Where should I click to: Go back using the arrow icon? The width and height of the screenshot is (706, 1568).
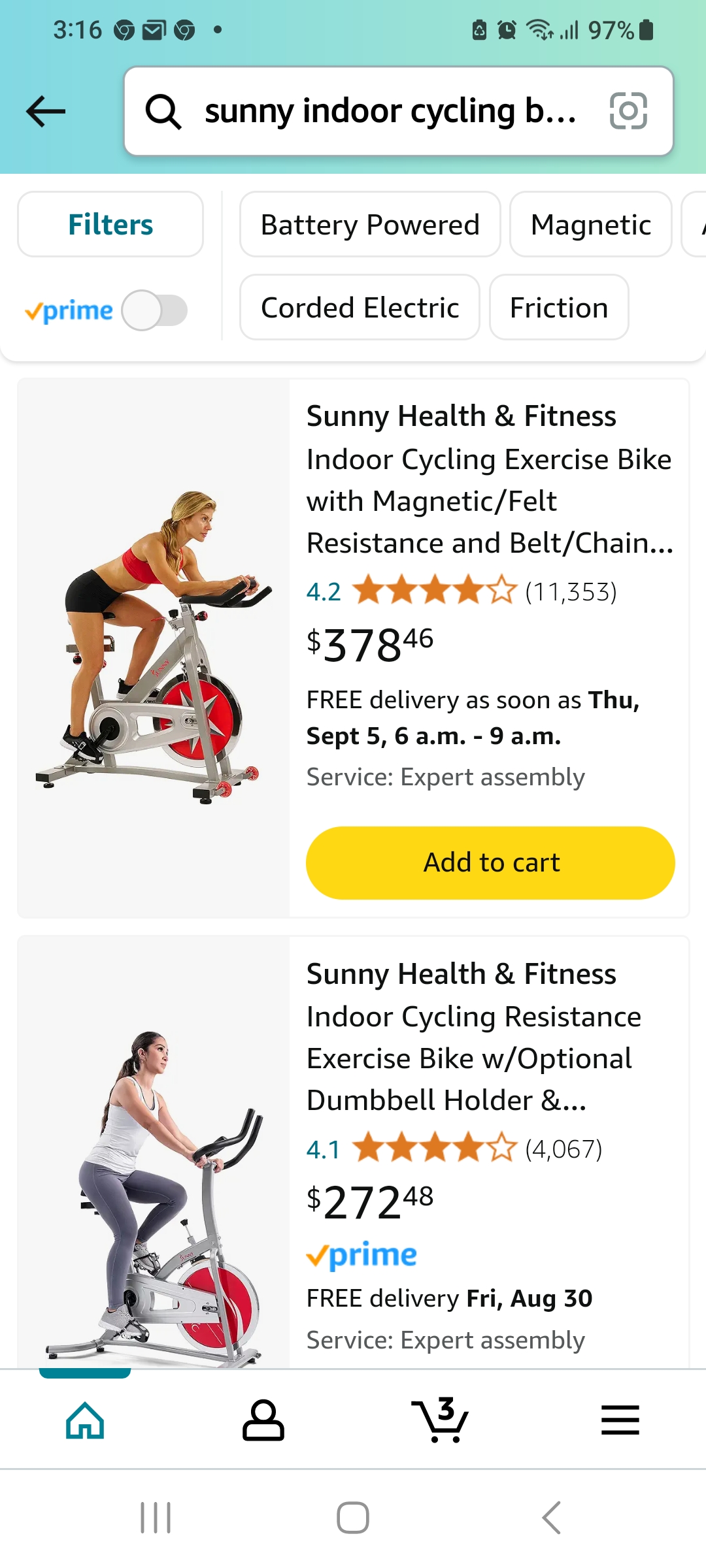[46, 111]
